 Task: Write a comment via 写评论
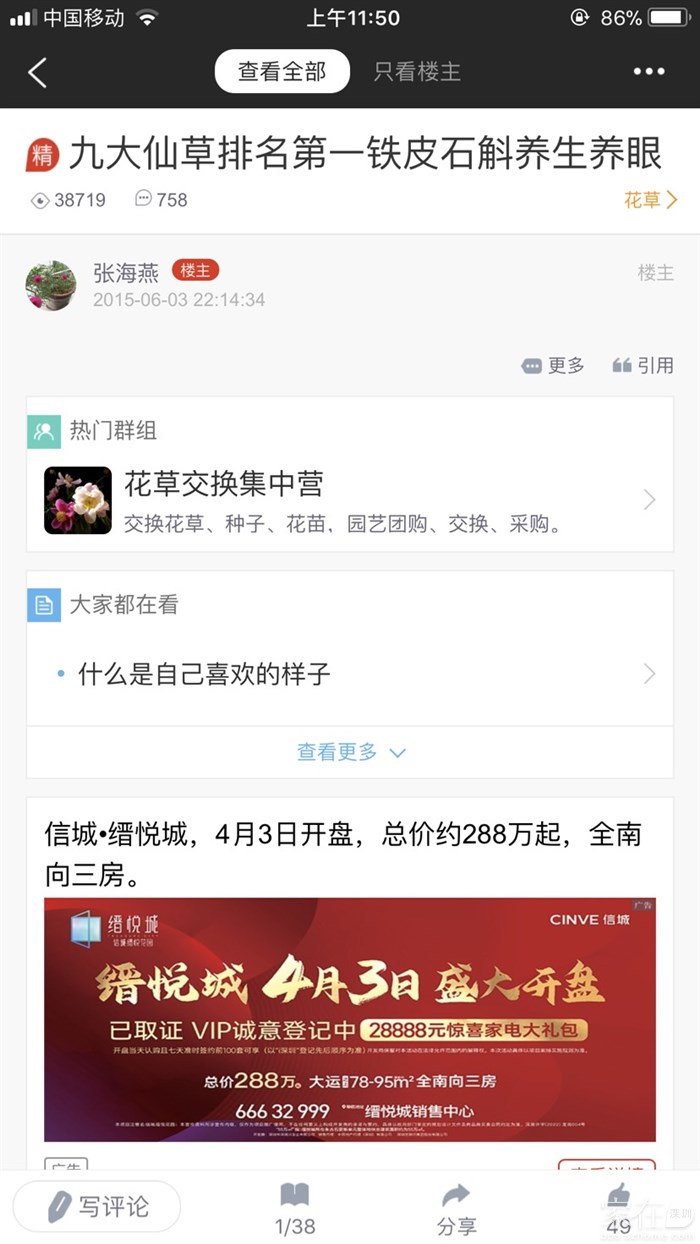tap(98, 1207)
